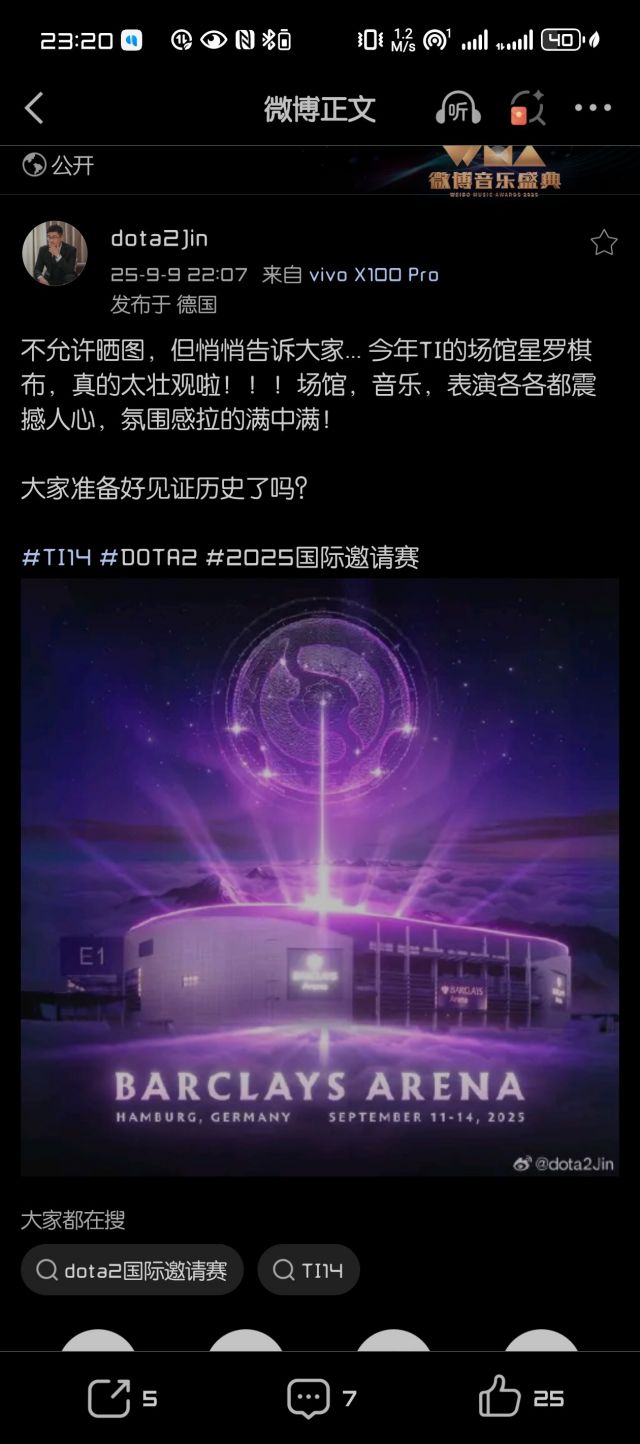Open dota2Jin's profile avatar

(55, 253)
